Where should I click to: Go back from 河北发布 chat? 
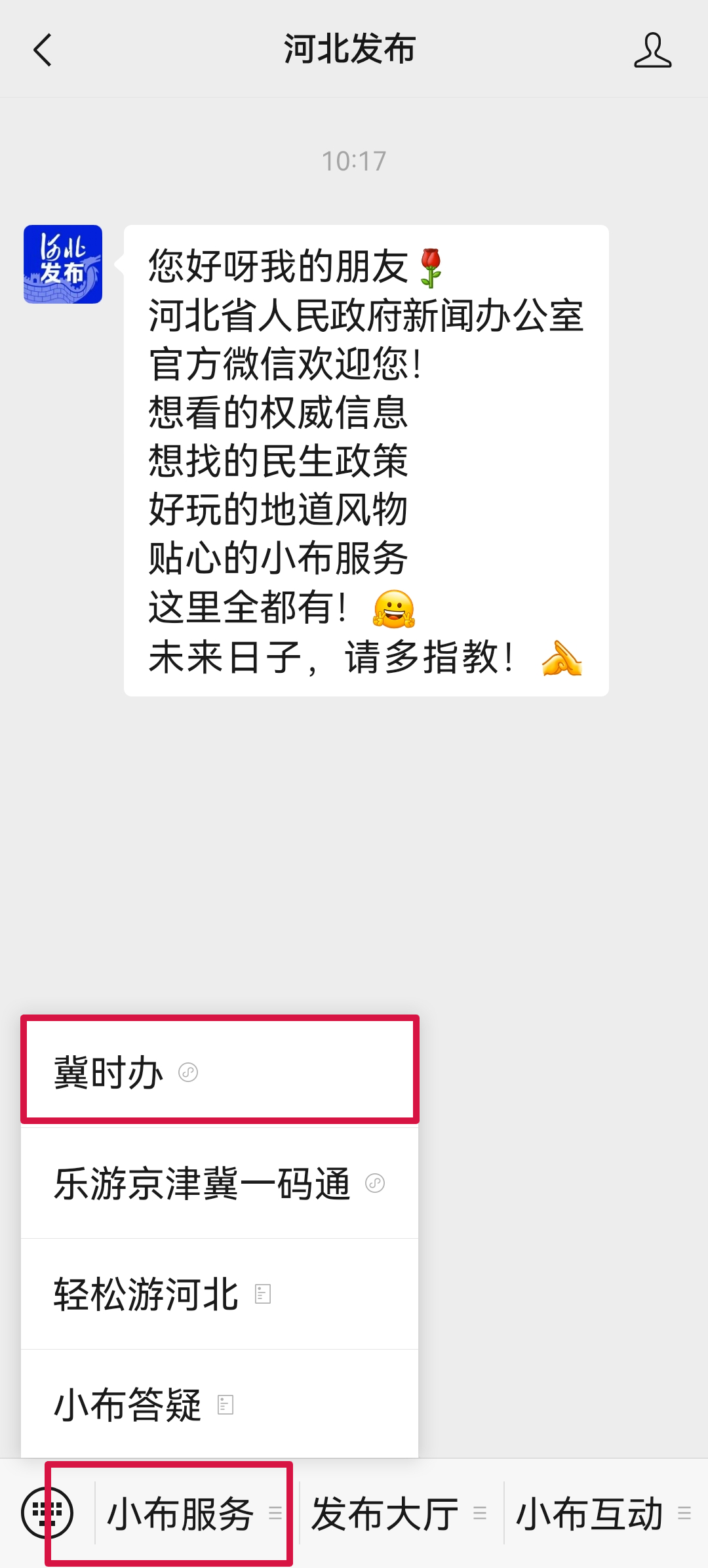point(43,50)
